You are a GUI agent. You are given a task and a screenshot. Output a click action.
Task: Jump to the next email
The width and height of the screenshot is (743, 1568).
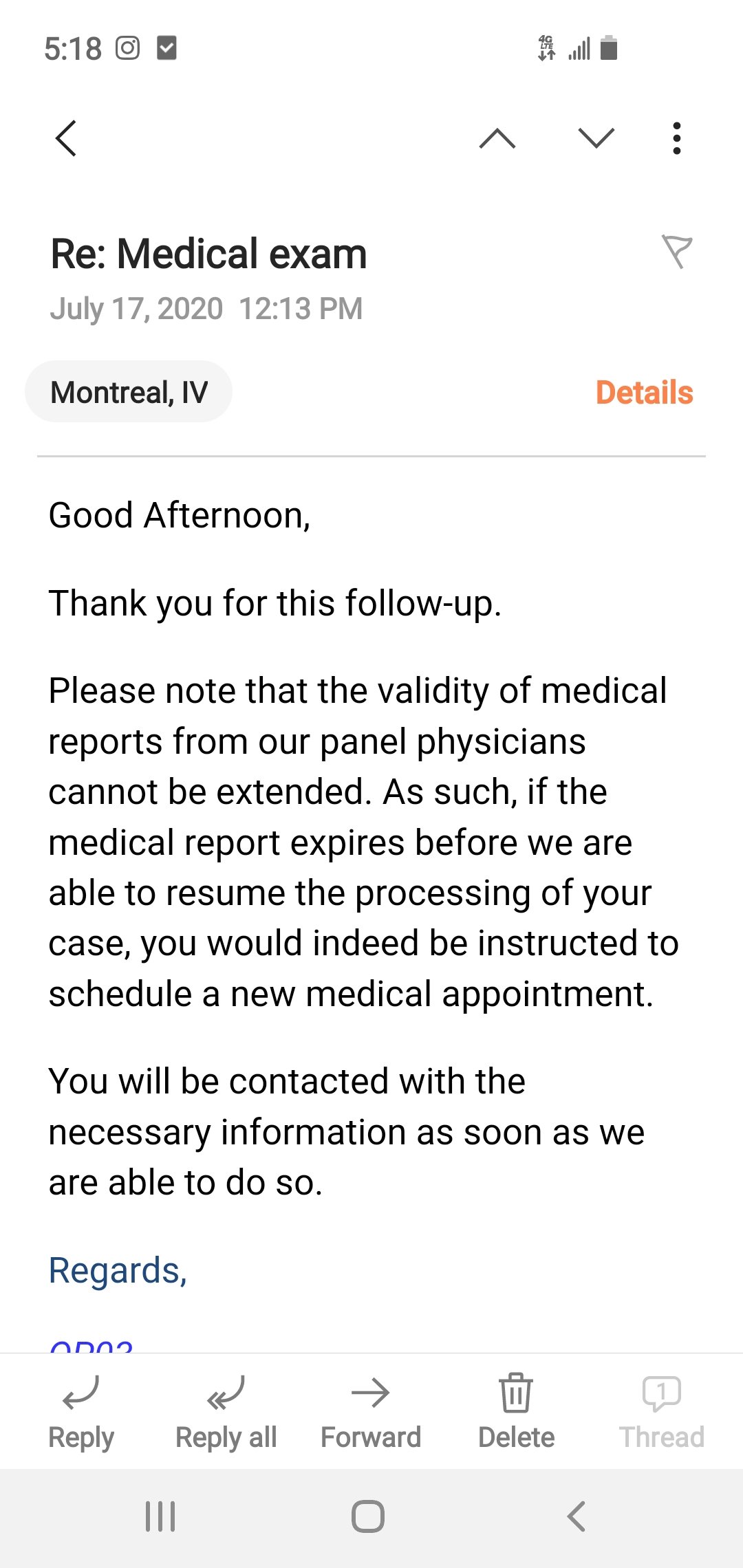[x=596, y=138]
